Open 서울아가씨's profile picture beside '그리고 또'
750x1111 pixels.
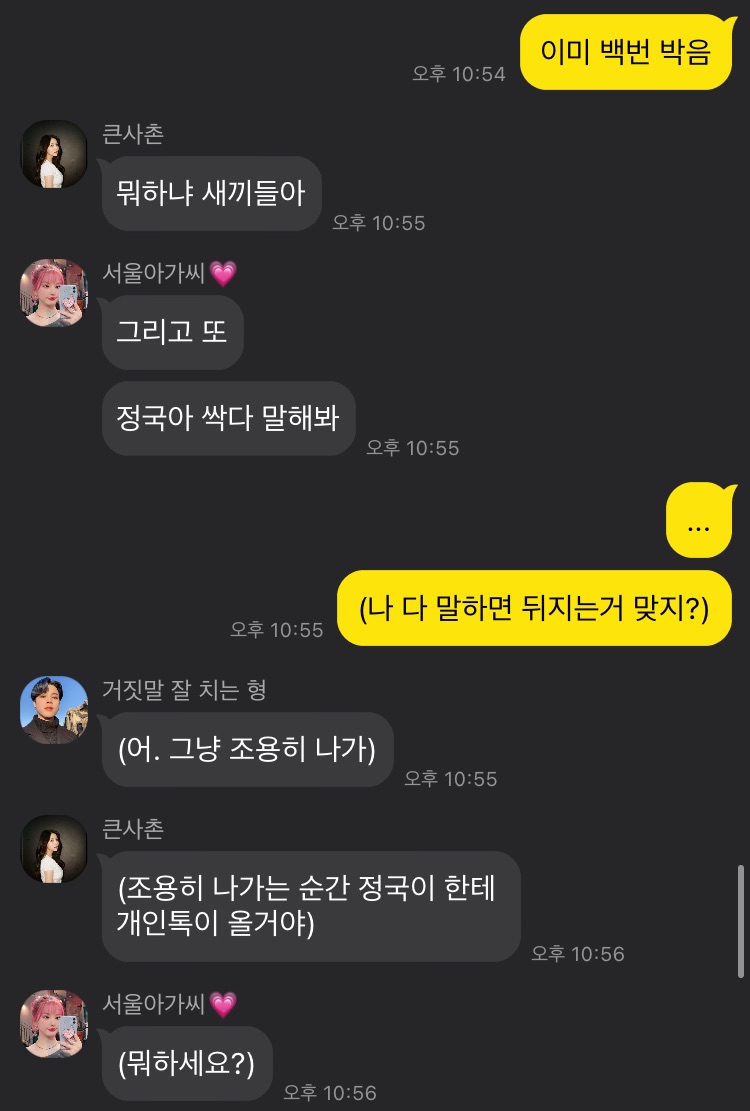(54, 293)
